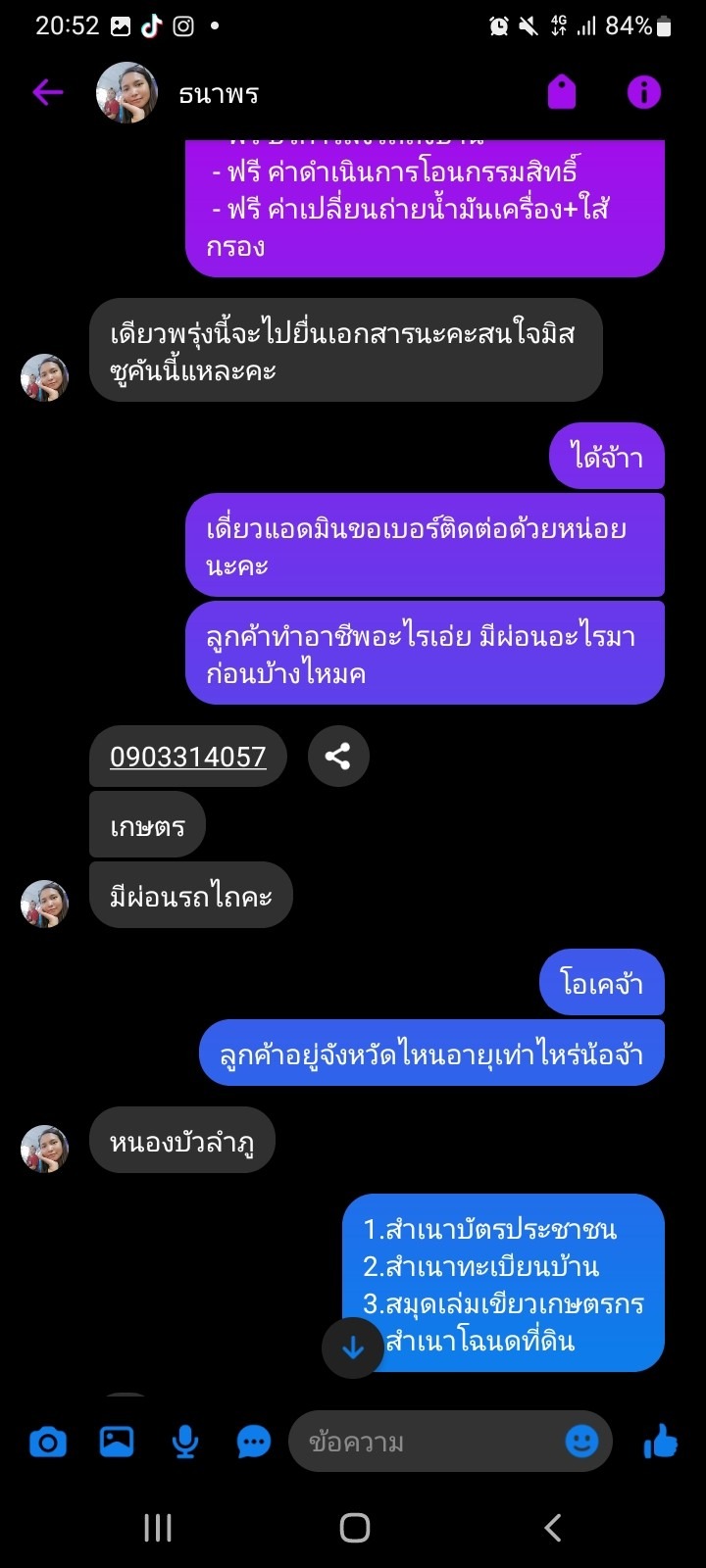Screen dimensions: 706x1568
Task: Open conversation info icon
Action: (x=644, y=93)
